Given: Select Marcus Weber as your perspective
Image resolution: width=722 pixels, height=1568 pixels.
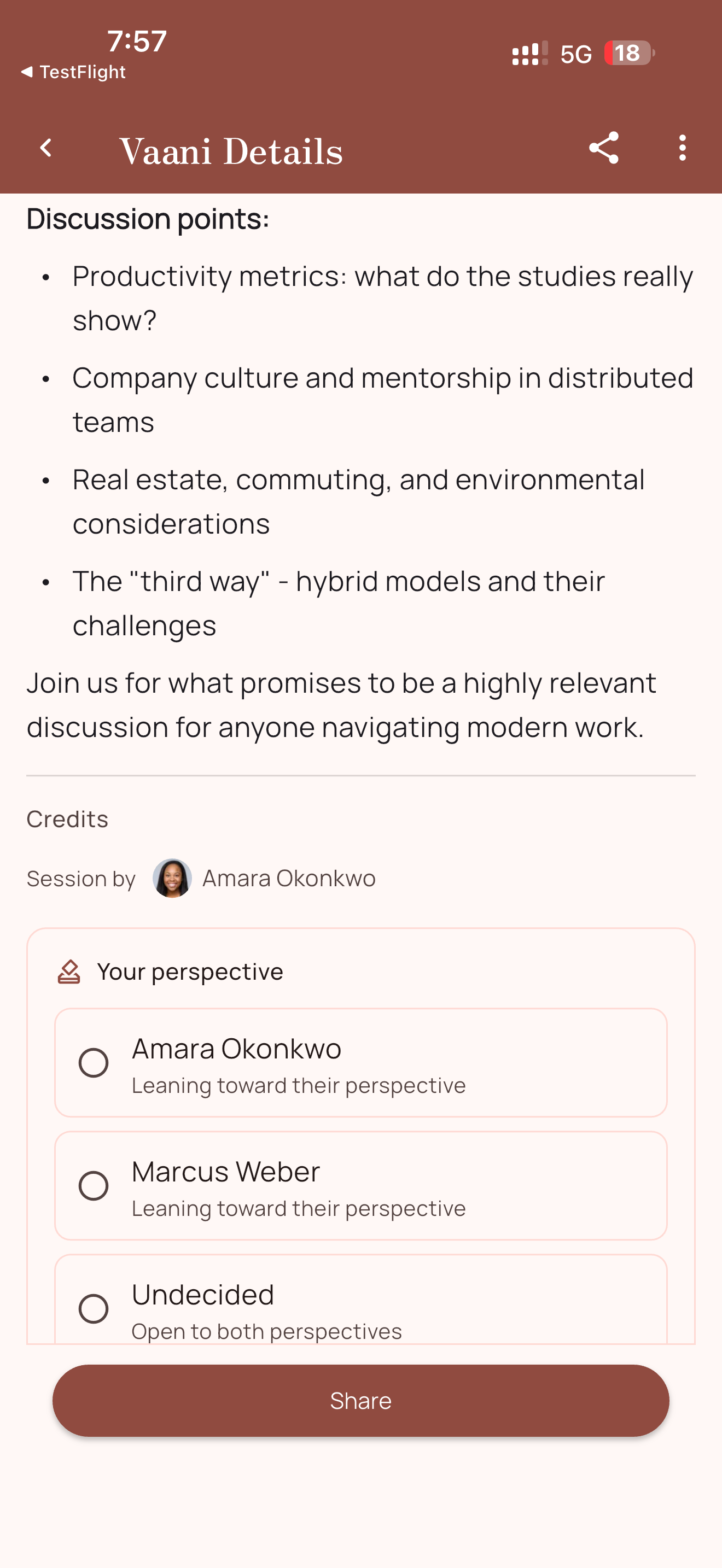Looking at the screenshot, I should click(361, 1185).
